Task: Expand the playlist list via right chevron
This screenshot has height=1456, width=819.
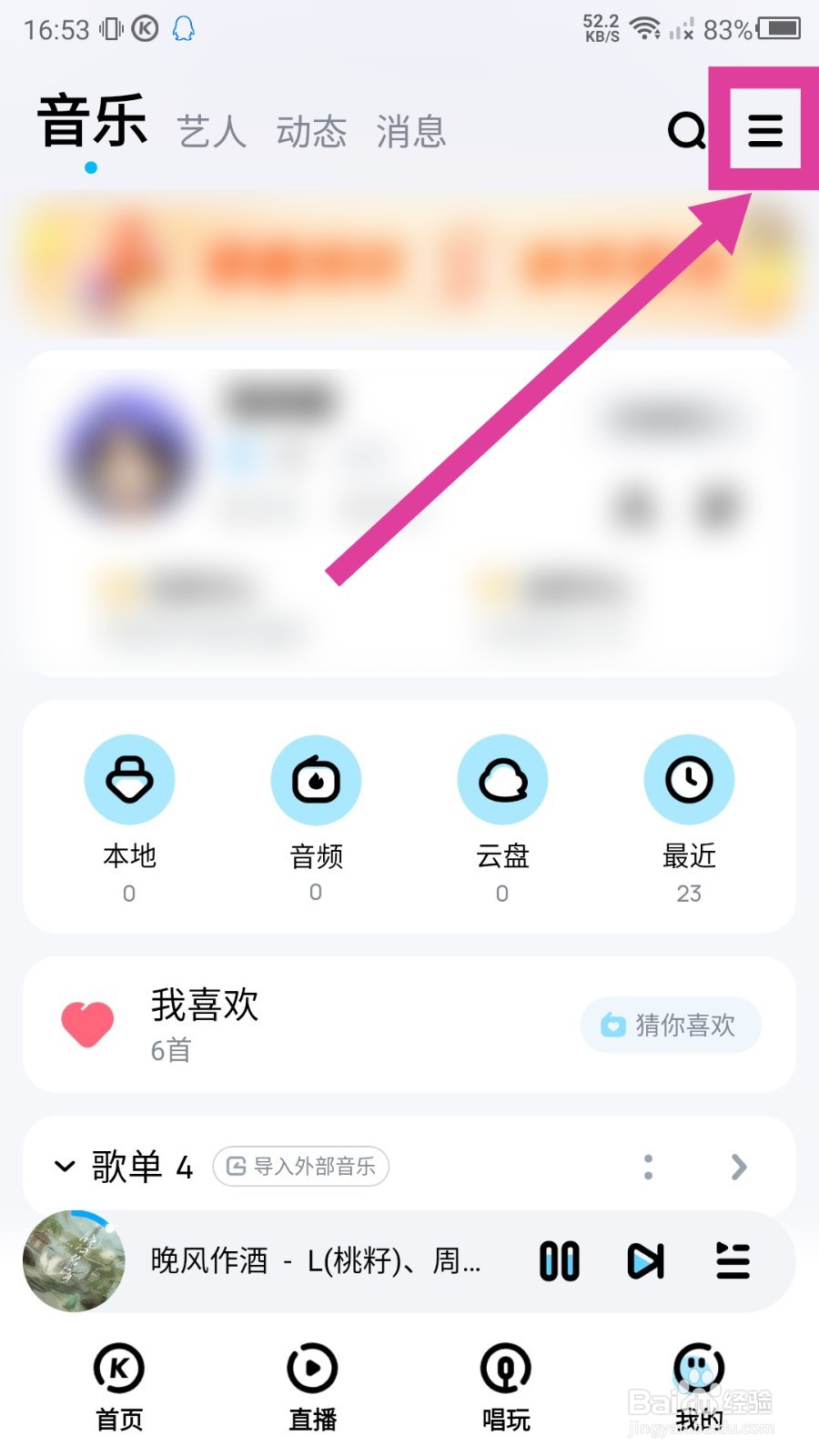Action: (x=738, y=1167)
